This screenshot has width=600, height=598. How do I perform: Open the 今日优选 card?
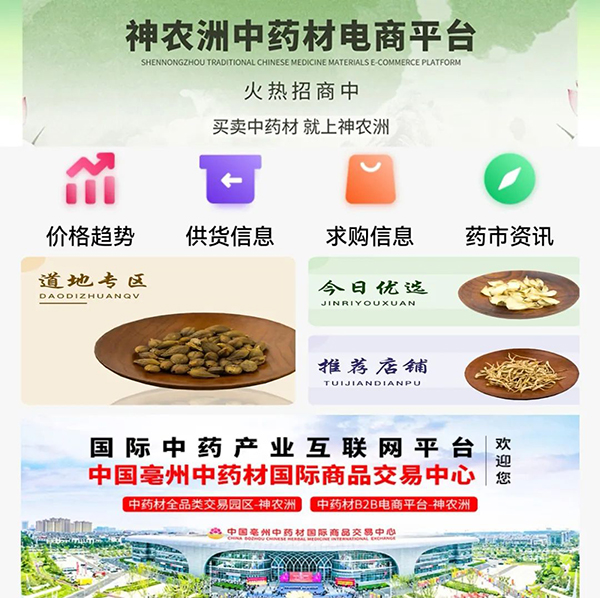click(443, 292)
